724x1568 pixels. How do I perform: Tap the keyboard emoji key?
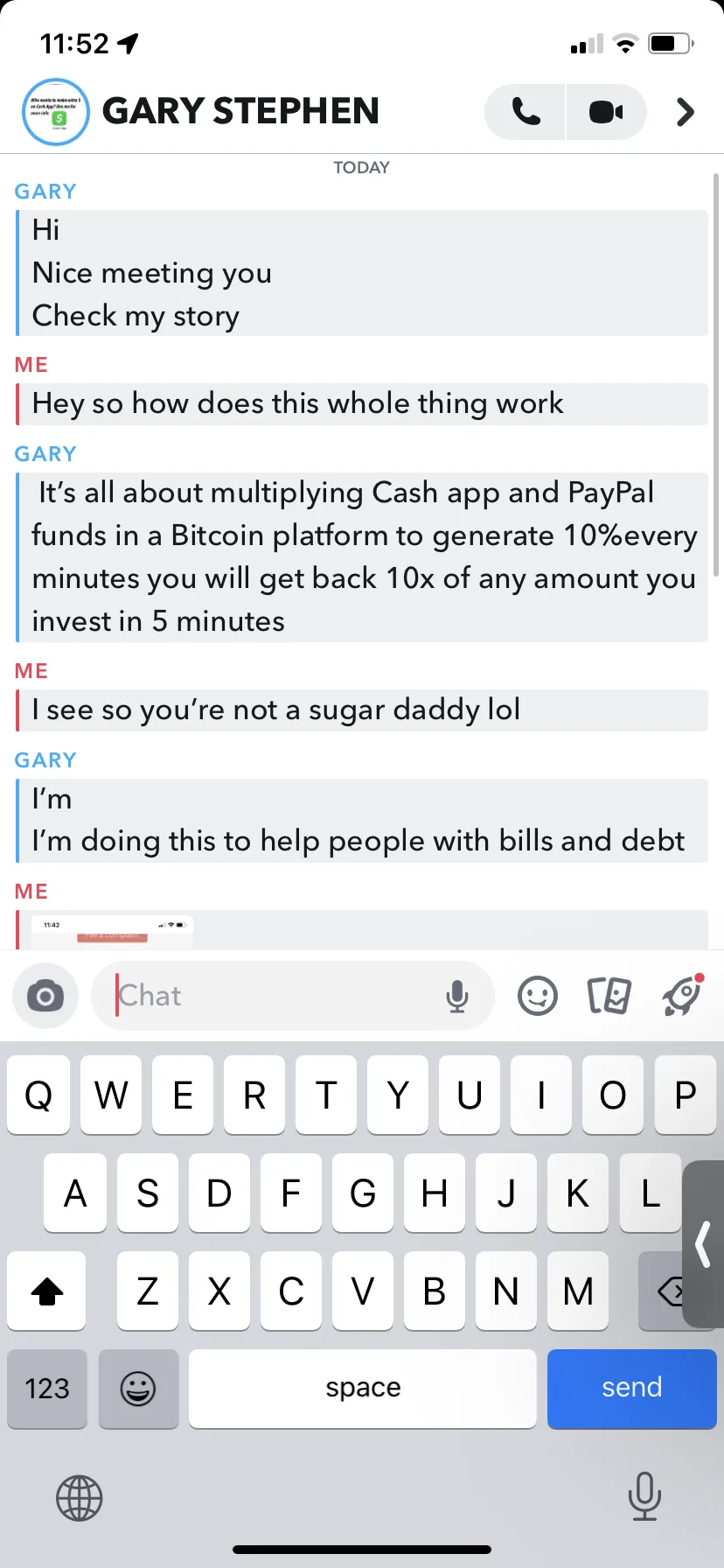138,1388
